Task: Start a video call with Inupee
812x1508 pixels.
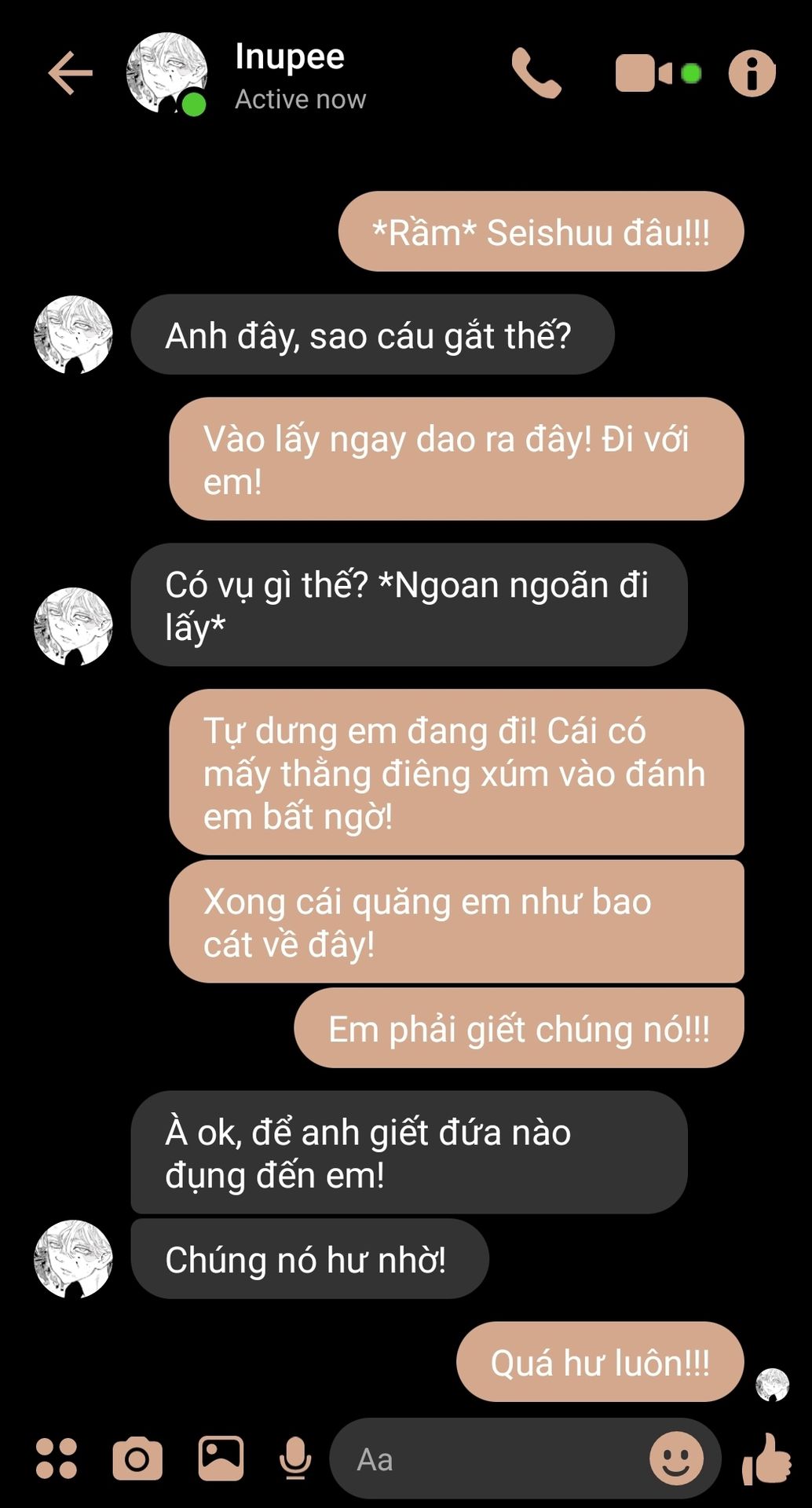Action: [644, 74]
